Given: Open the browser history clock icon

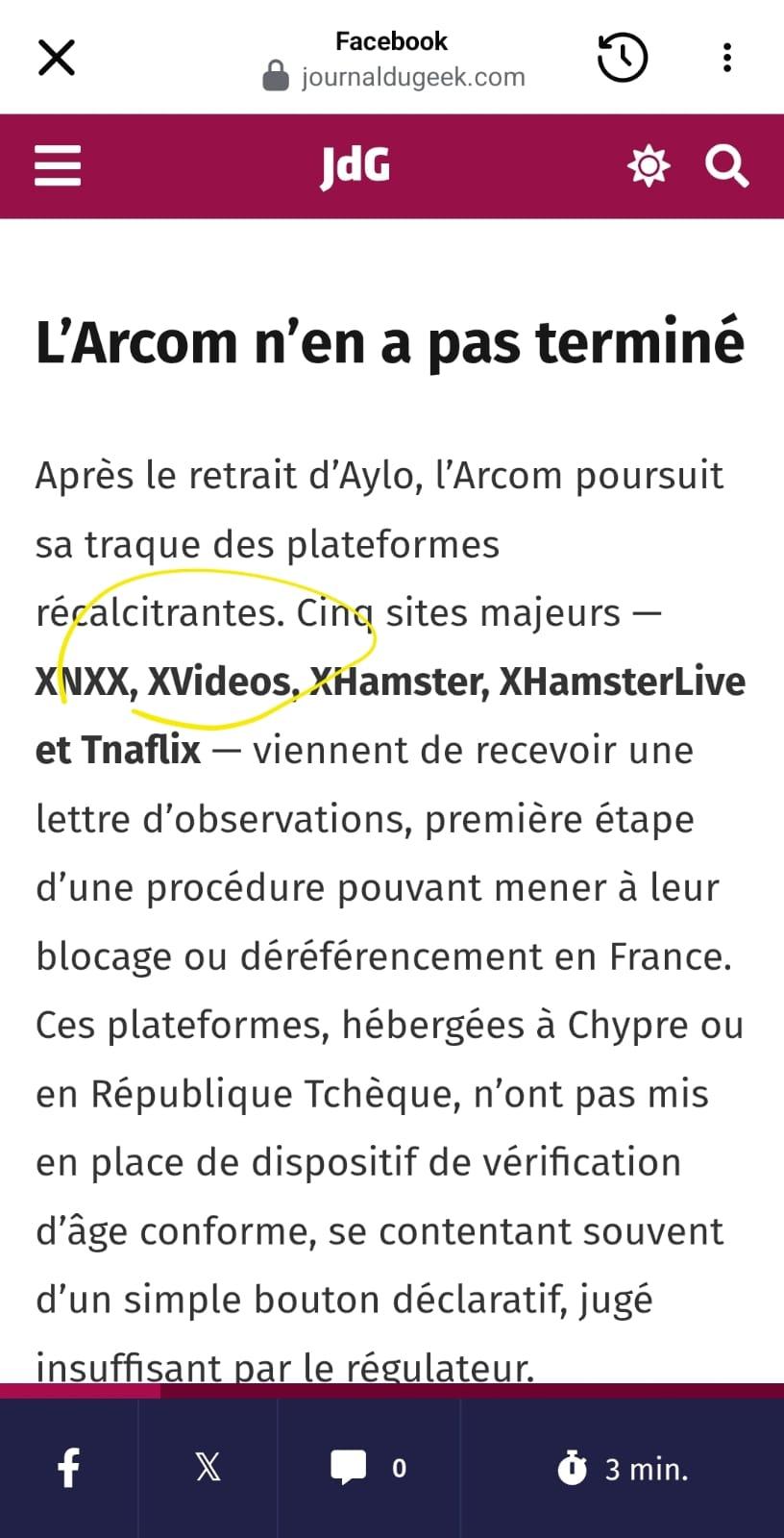Looking at the screenshot, I should point(622,58).
